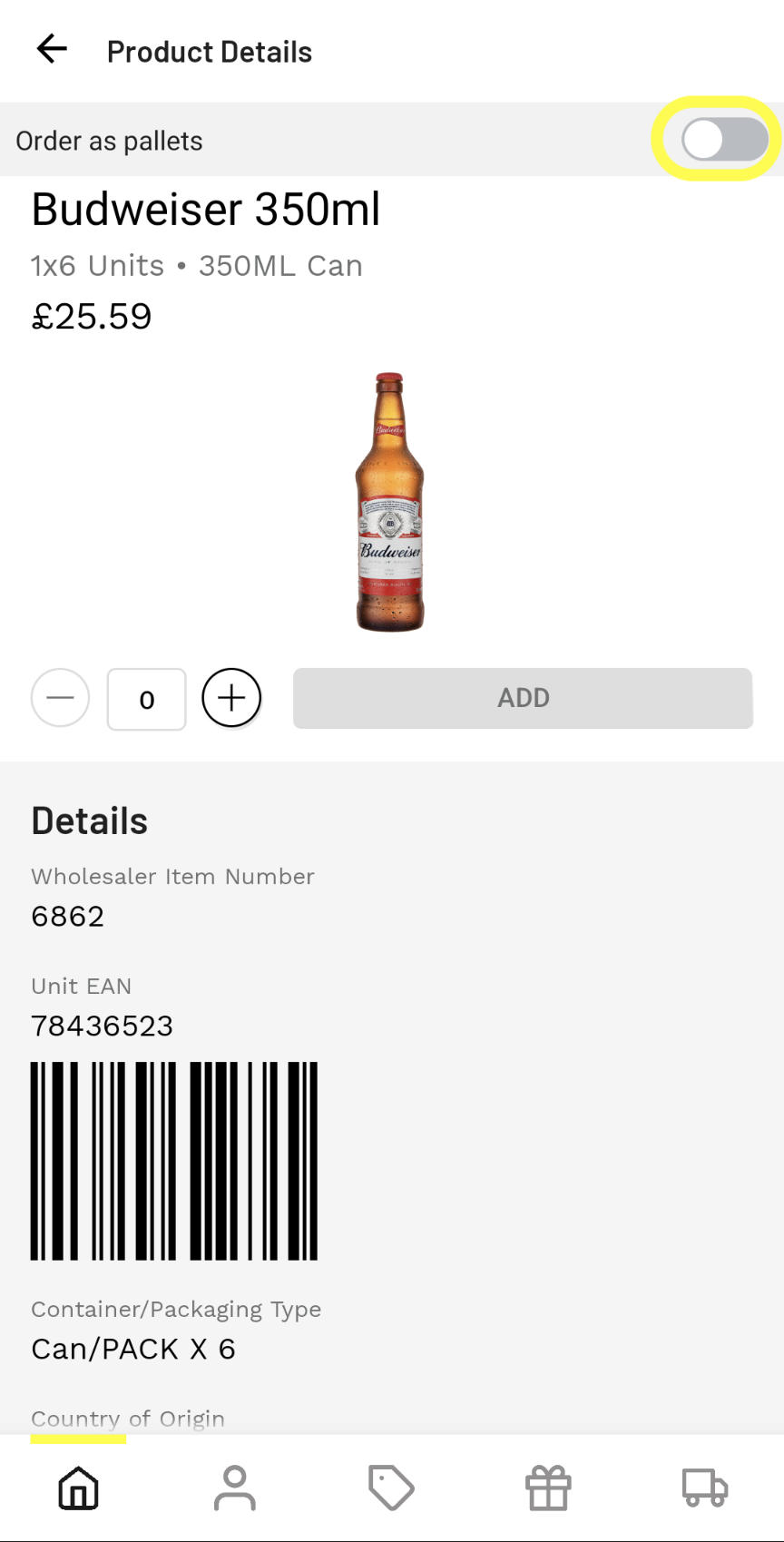The height and width of the screenshot is (1542, 784).
Task: Open the Home tab in bottom navigation
Action: (77, 1487)
